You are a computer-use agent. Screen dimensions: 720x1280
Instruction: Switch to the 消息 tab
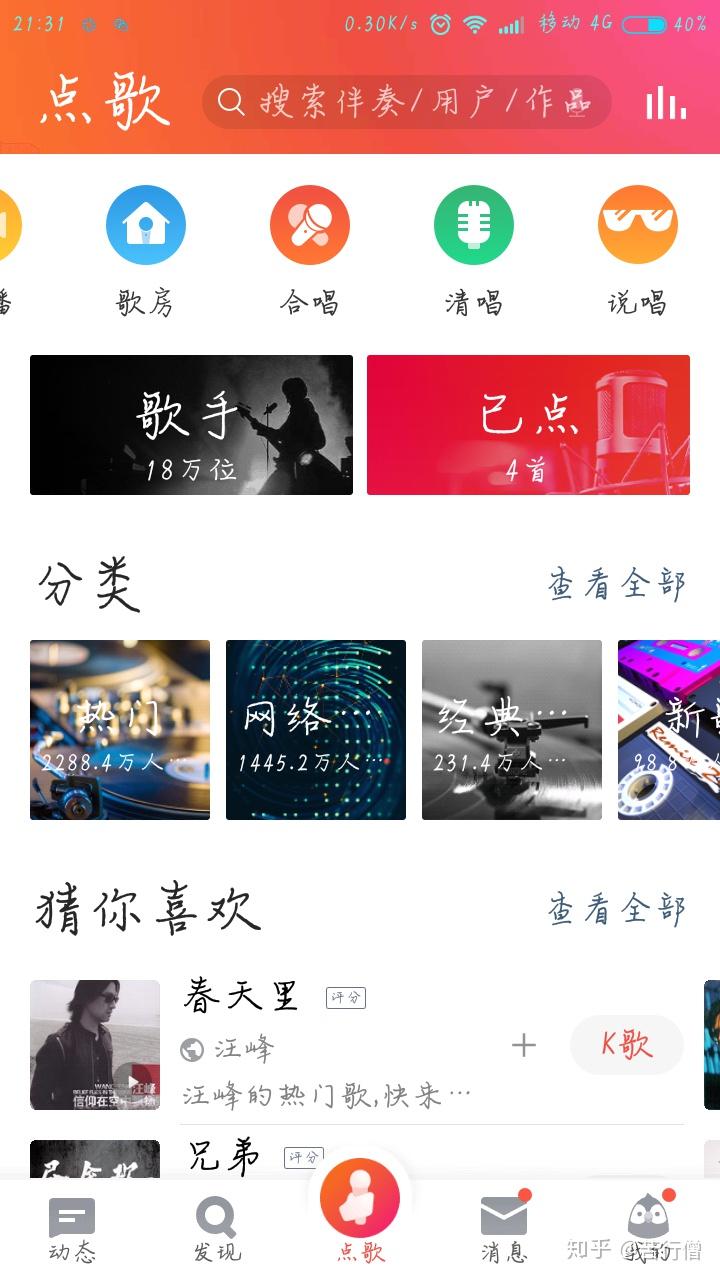coord(504,1230)
